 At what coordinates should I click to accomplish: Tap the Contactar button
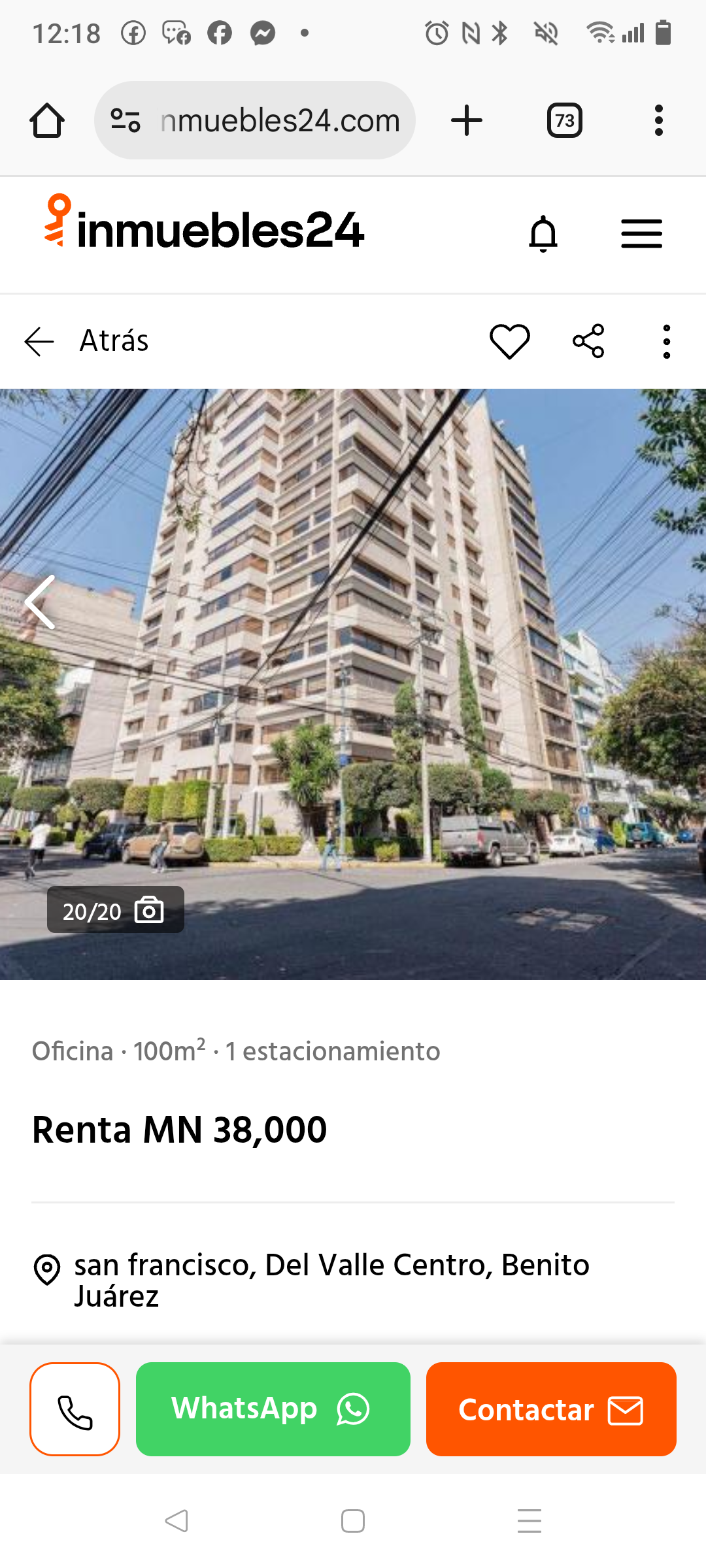click(551, 1409)
